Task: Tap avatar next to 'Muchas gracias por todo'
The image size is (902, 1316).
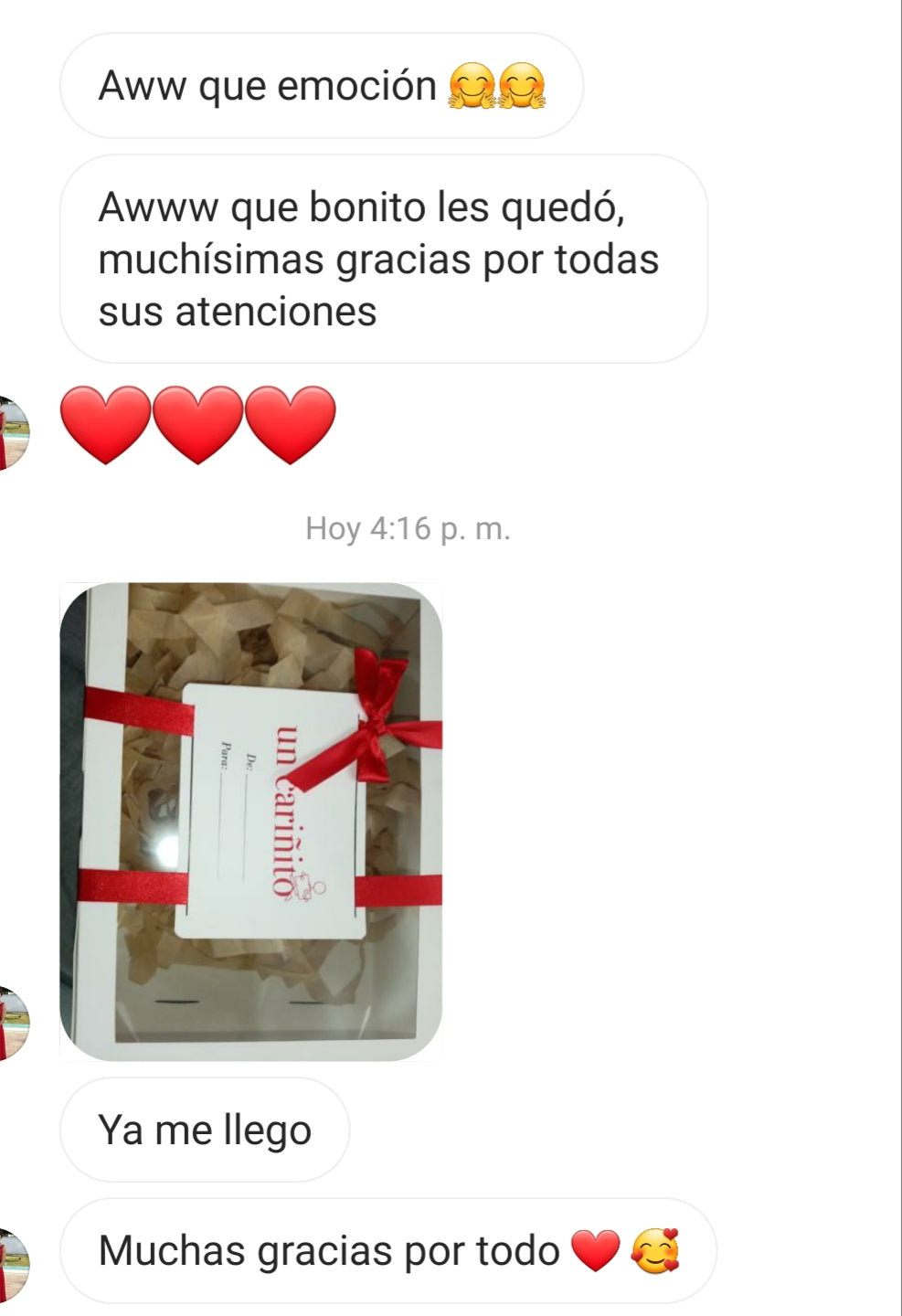Action: coord(13,1266)
